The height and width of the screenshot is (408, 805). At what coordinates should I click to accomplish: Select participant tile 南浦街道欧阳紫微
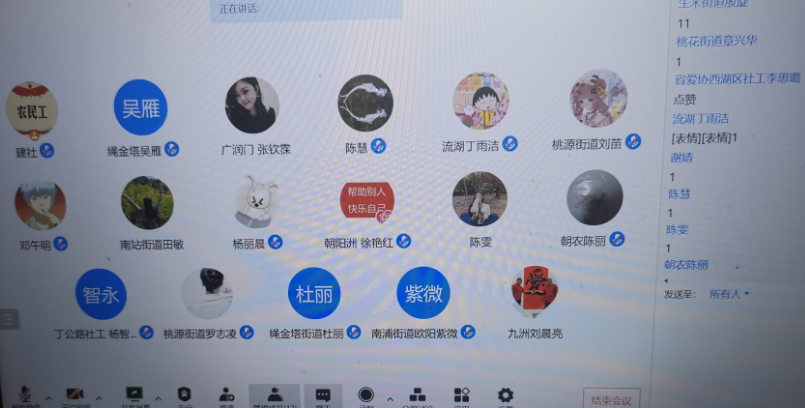tap(423, 293)
